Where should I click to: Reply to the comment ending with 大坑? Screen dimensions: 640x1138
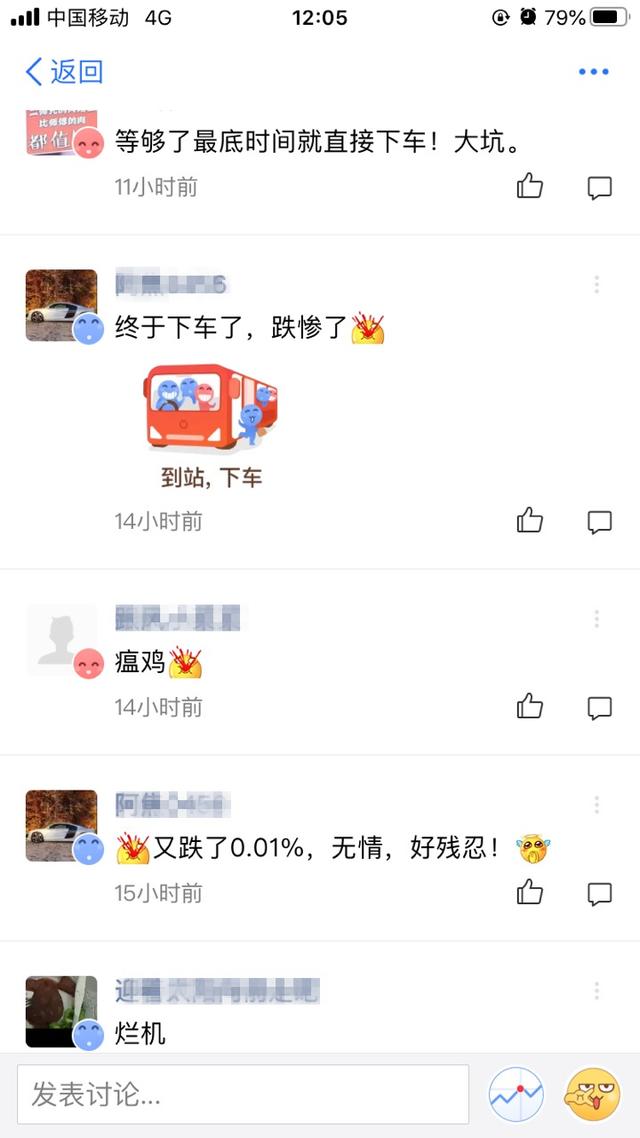(599, 187)
